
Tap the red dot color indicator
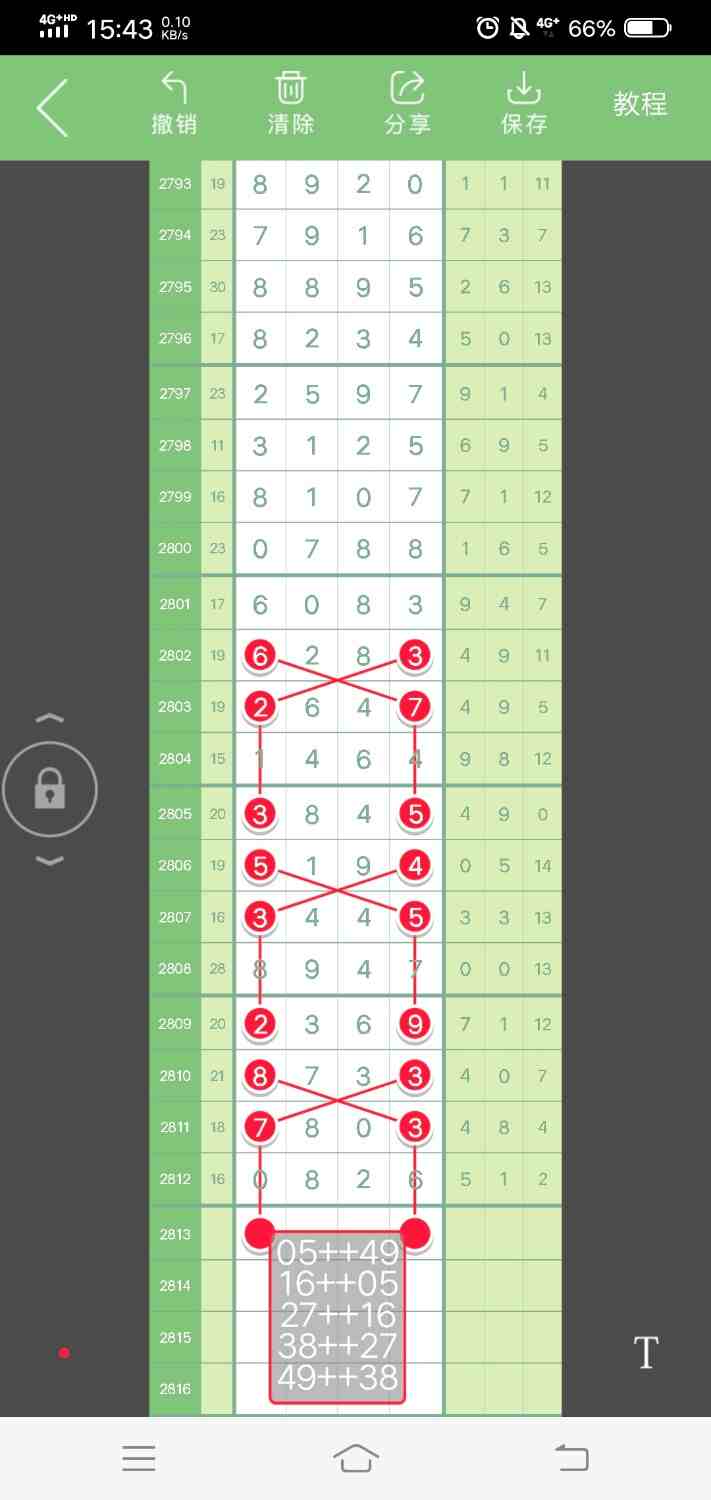coord(64,1353)
